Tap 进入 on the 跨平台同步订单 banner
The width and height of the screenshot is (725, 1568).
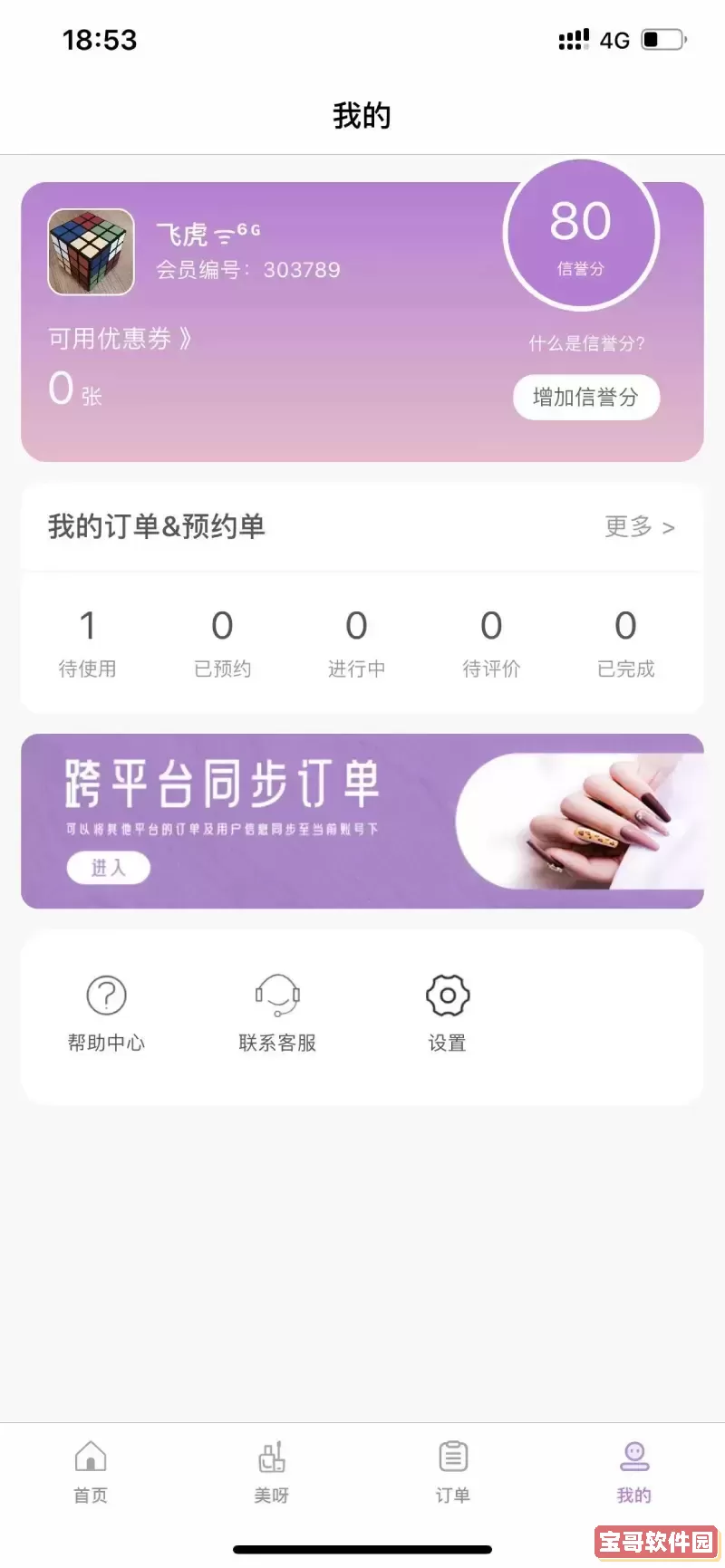[x=108, y=868]
